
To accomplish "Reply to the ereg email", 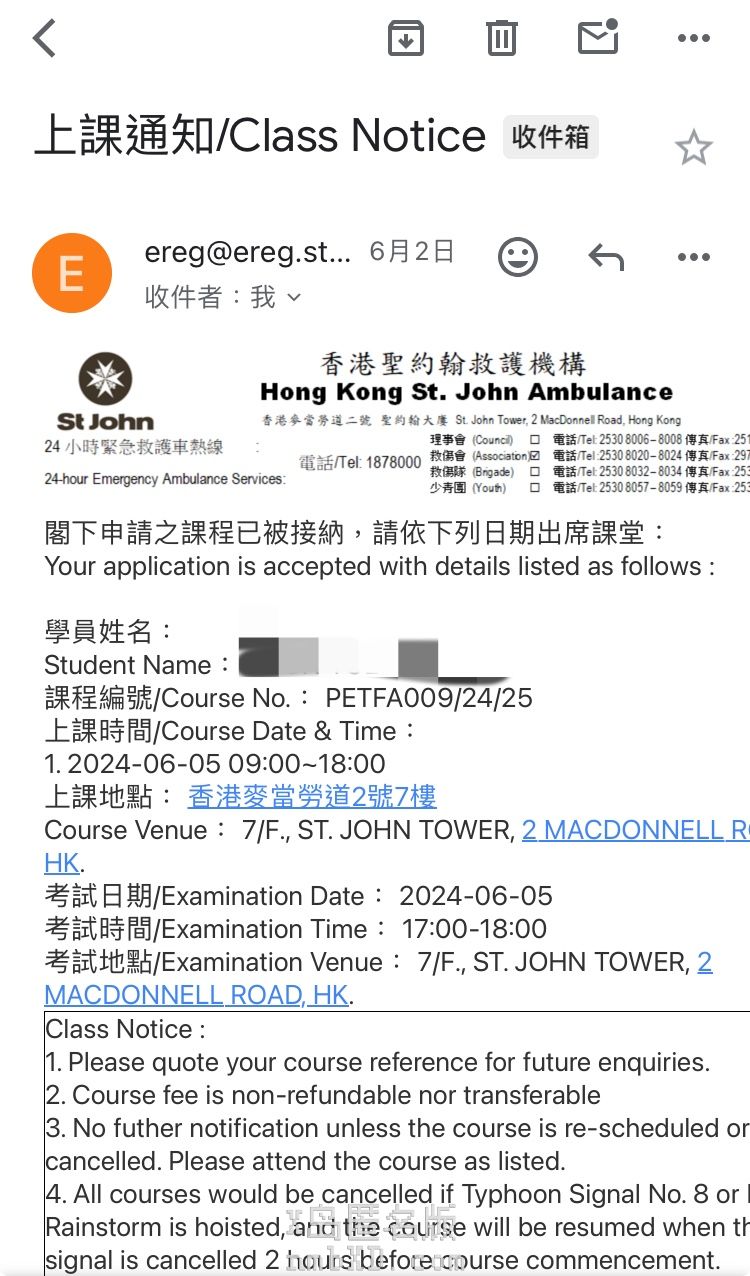I will 606,258.
